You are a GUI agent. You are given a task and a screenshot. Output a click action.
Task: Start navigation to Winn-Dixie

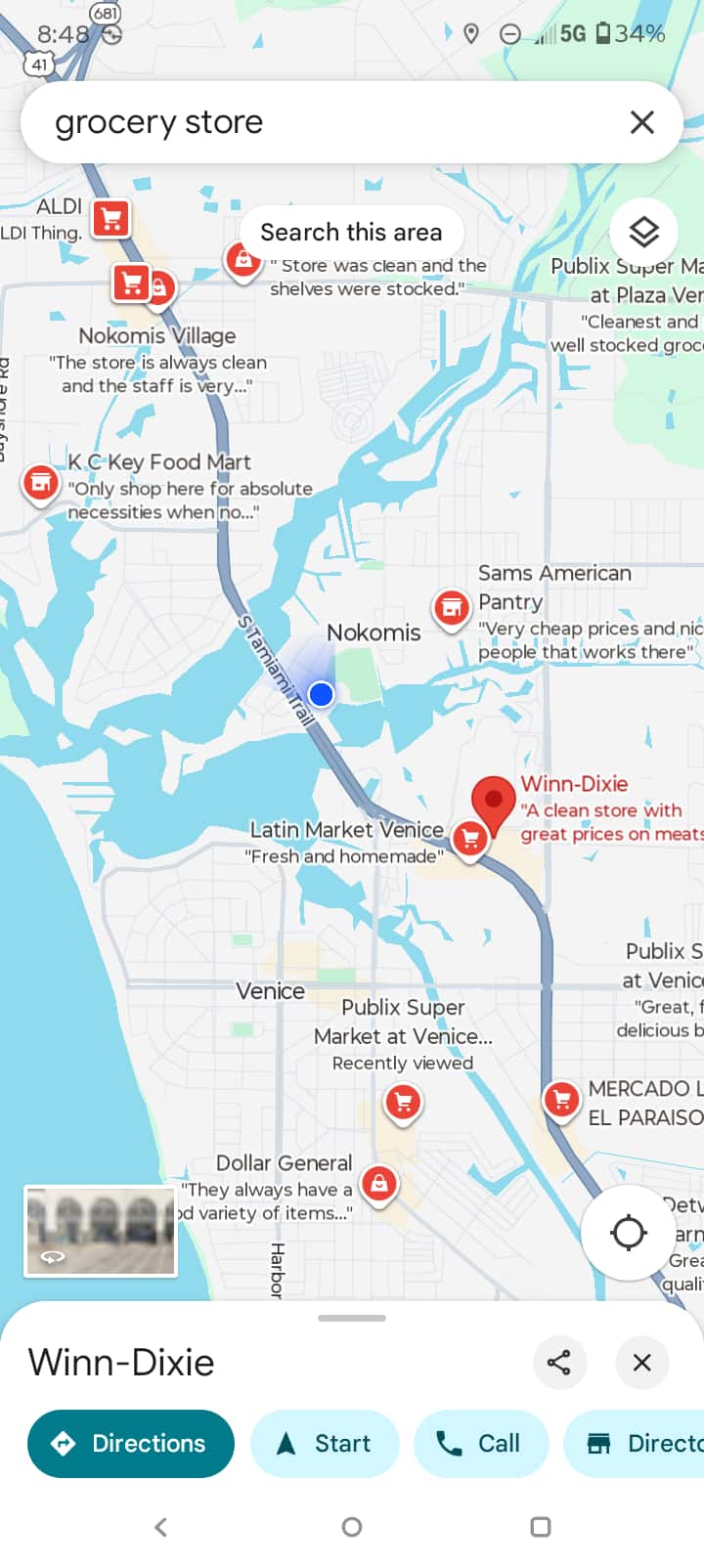coord(325,1444)
